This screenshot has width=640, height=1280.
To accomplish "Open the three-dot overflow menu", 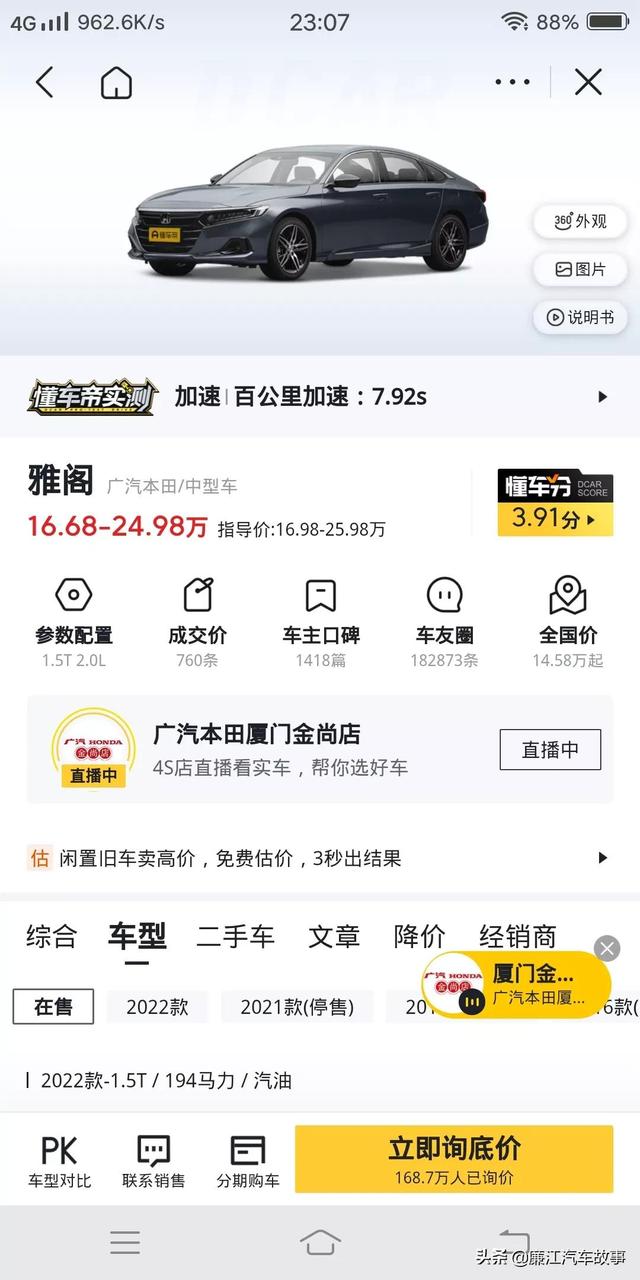I will point(512,82).
